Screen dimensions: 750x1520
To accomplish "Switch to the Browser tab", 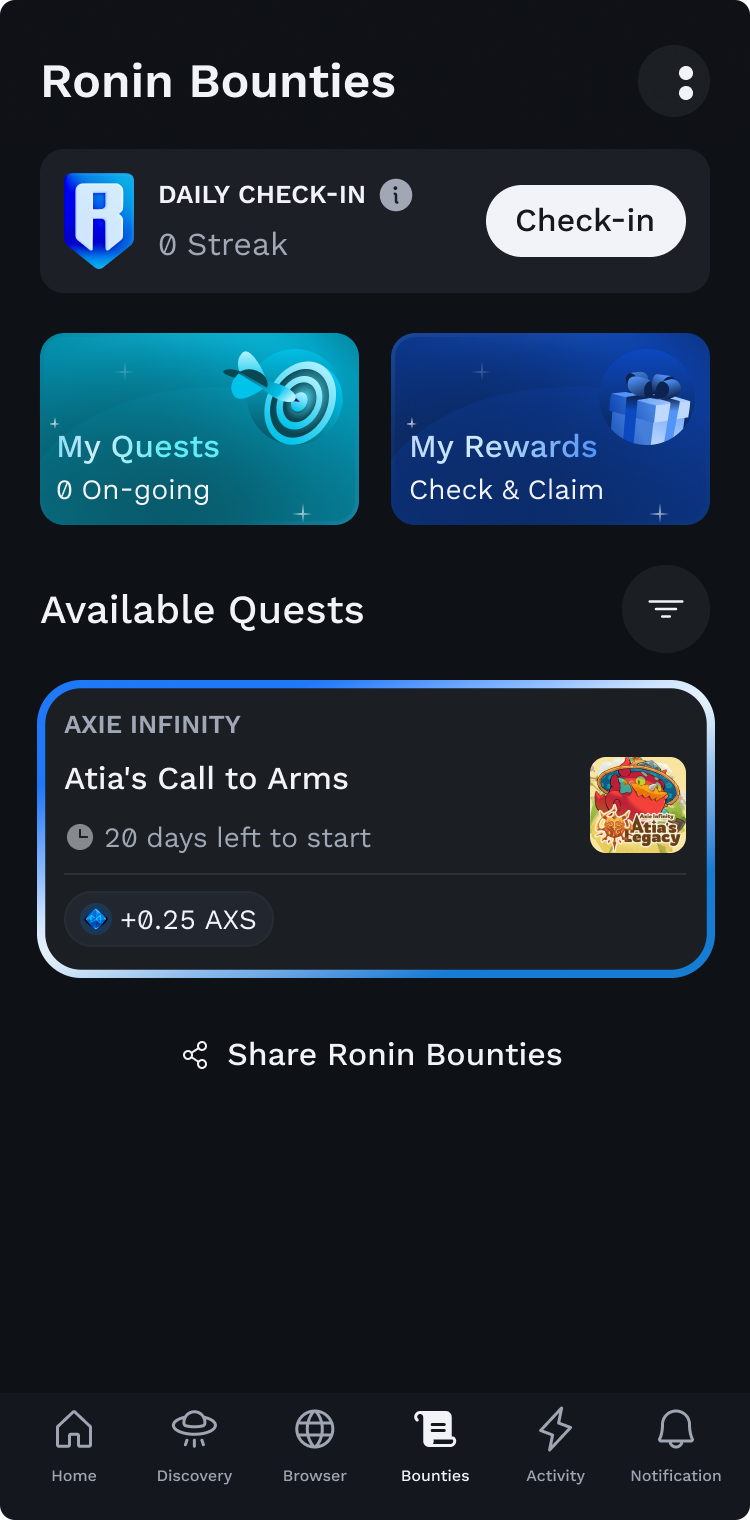I will click(x=315, y=1445).
